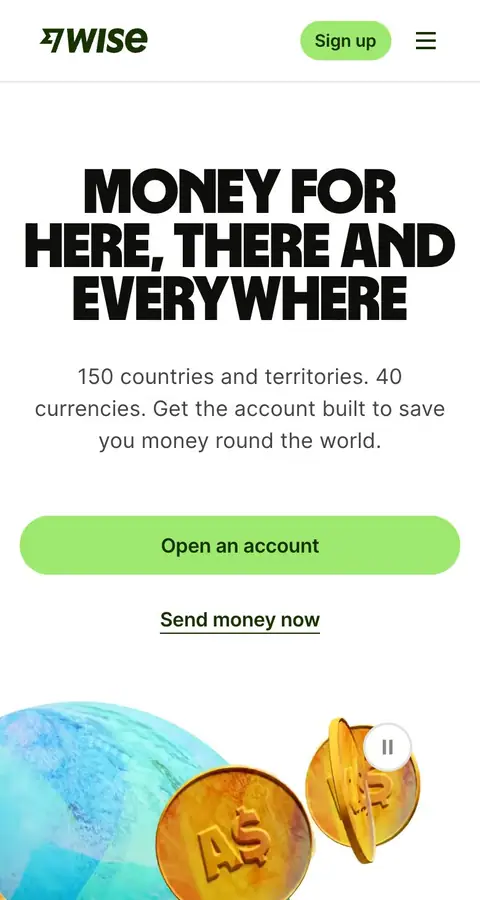This screenshot has height=900, width=480.
Task: Open the hamburger menu
Action: coord(425,41)
